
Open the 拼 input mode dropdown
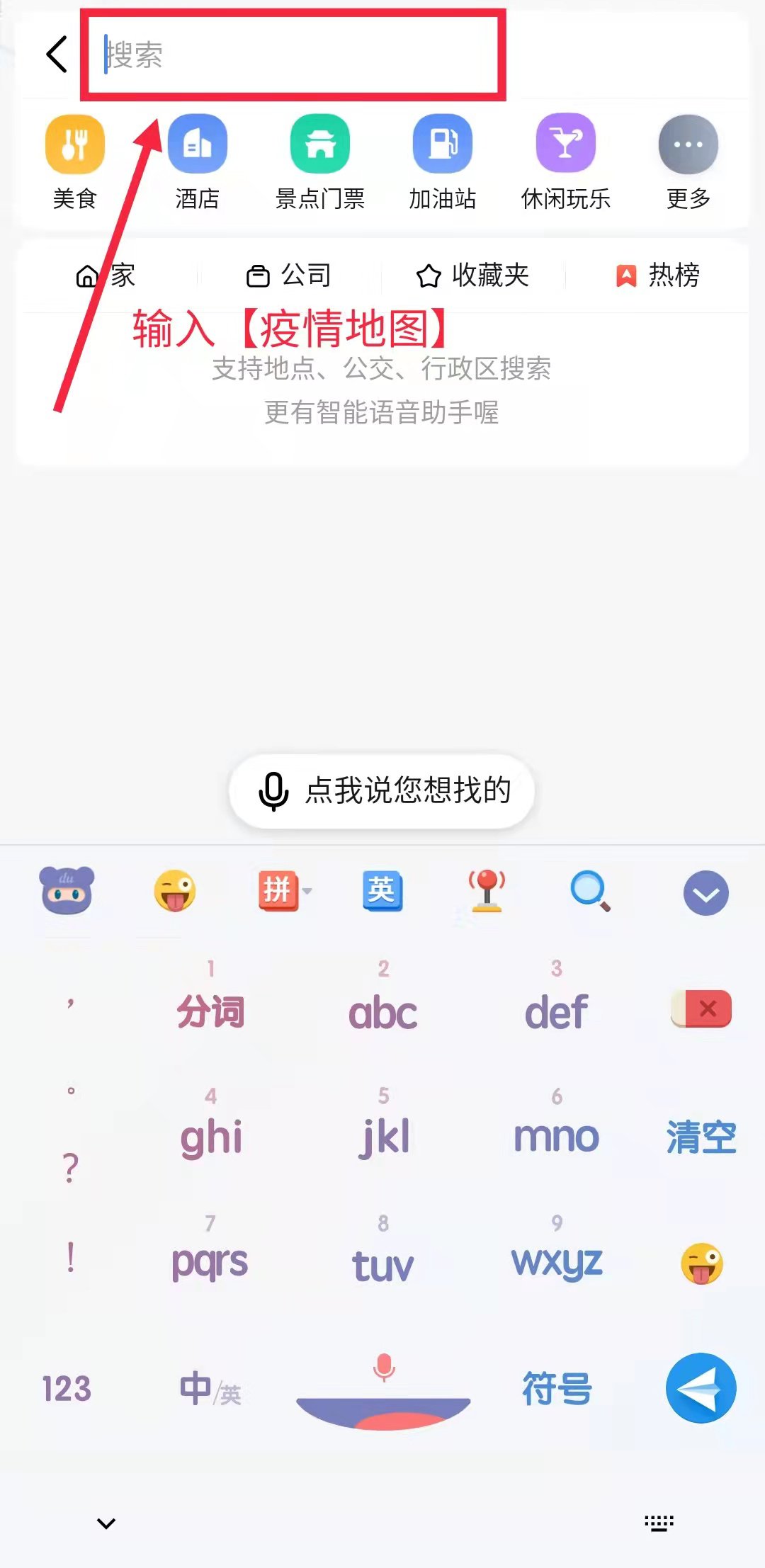282,890
